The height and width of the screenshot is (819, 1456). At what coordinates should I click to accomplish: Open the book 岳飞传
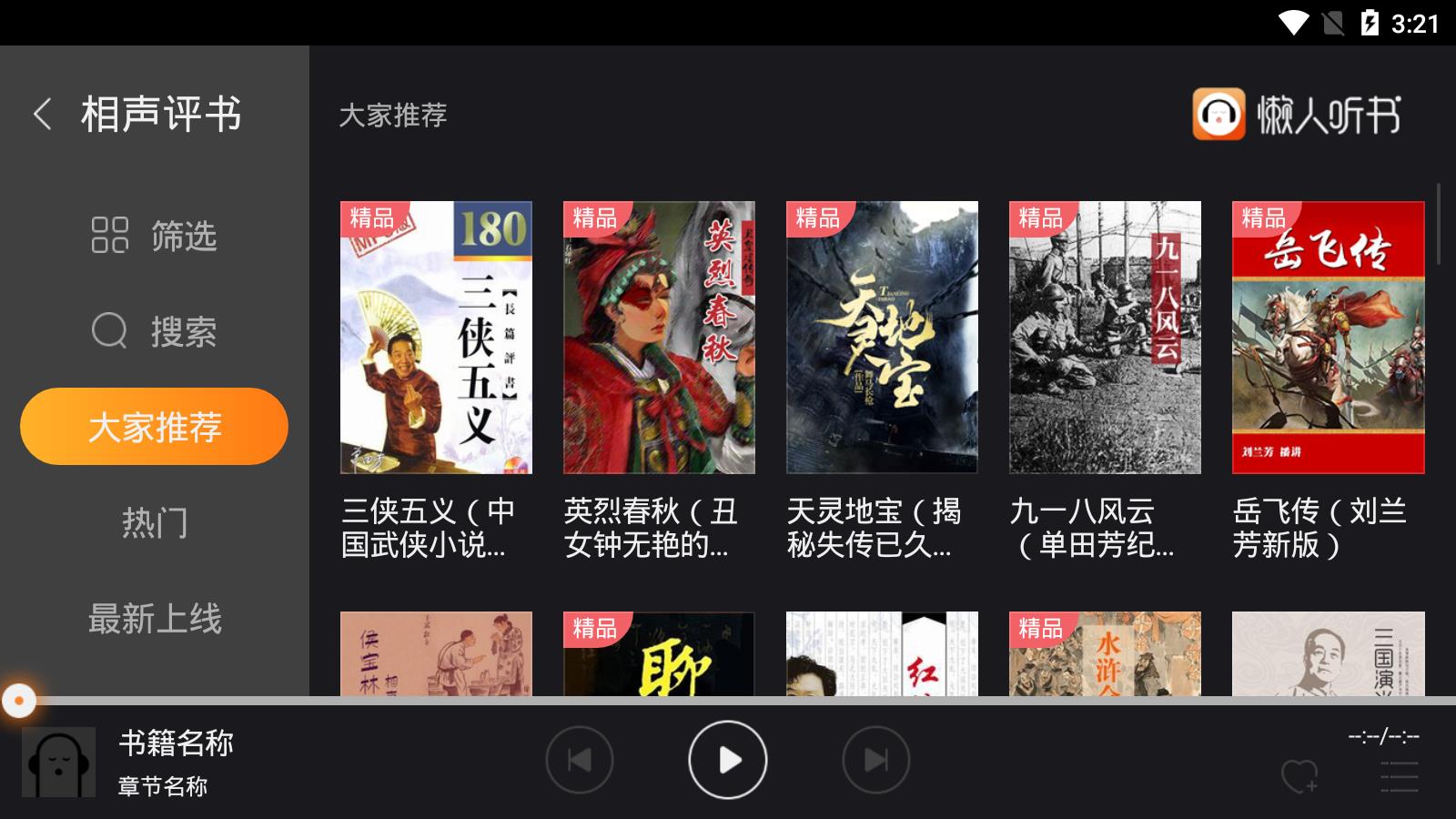click(1328, 338)
